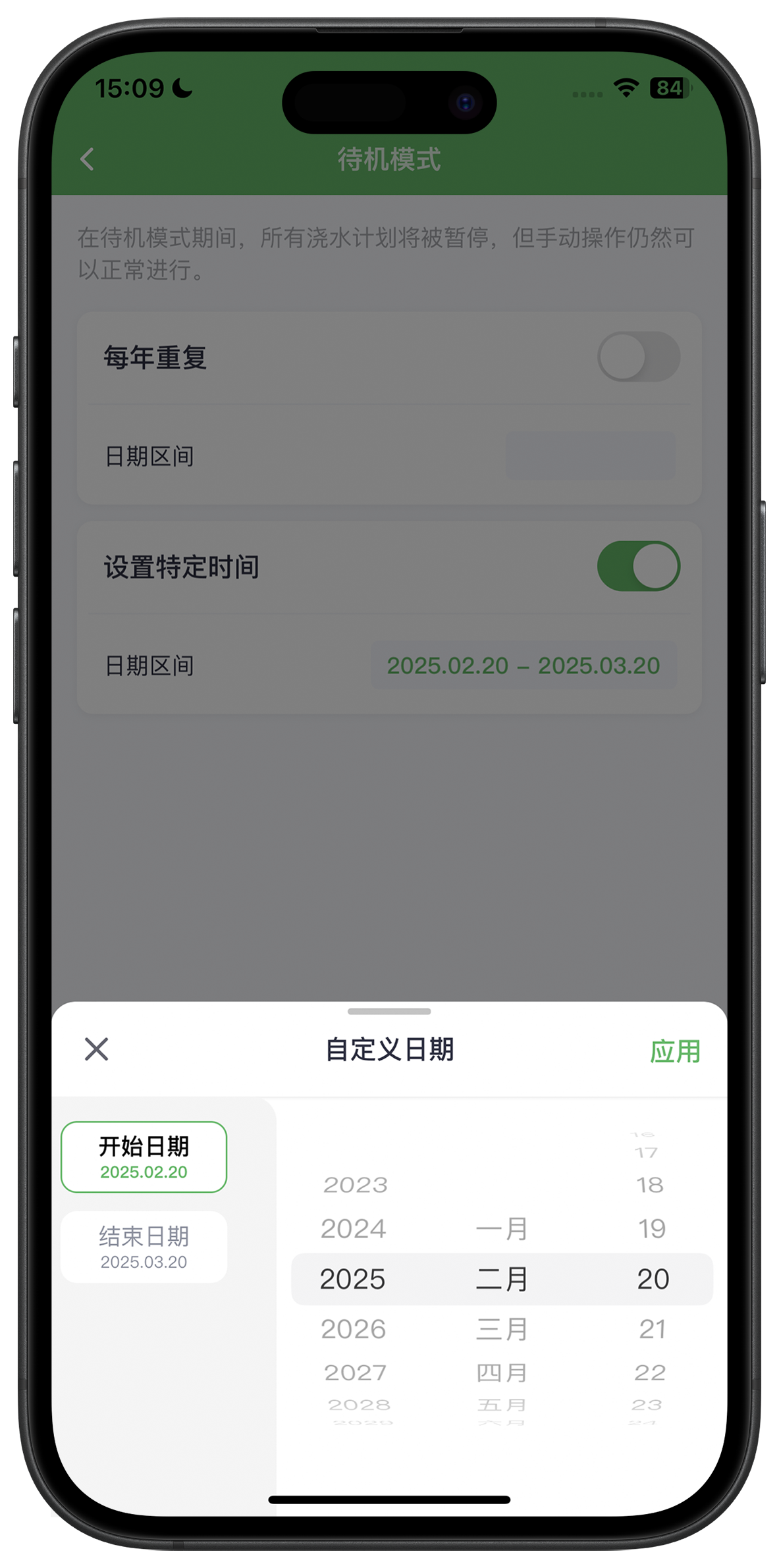The width and height of the screenshot is (779, 1568).
Task: Switch to the 结束日期 tab
Action: coord(144,1247)
